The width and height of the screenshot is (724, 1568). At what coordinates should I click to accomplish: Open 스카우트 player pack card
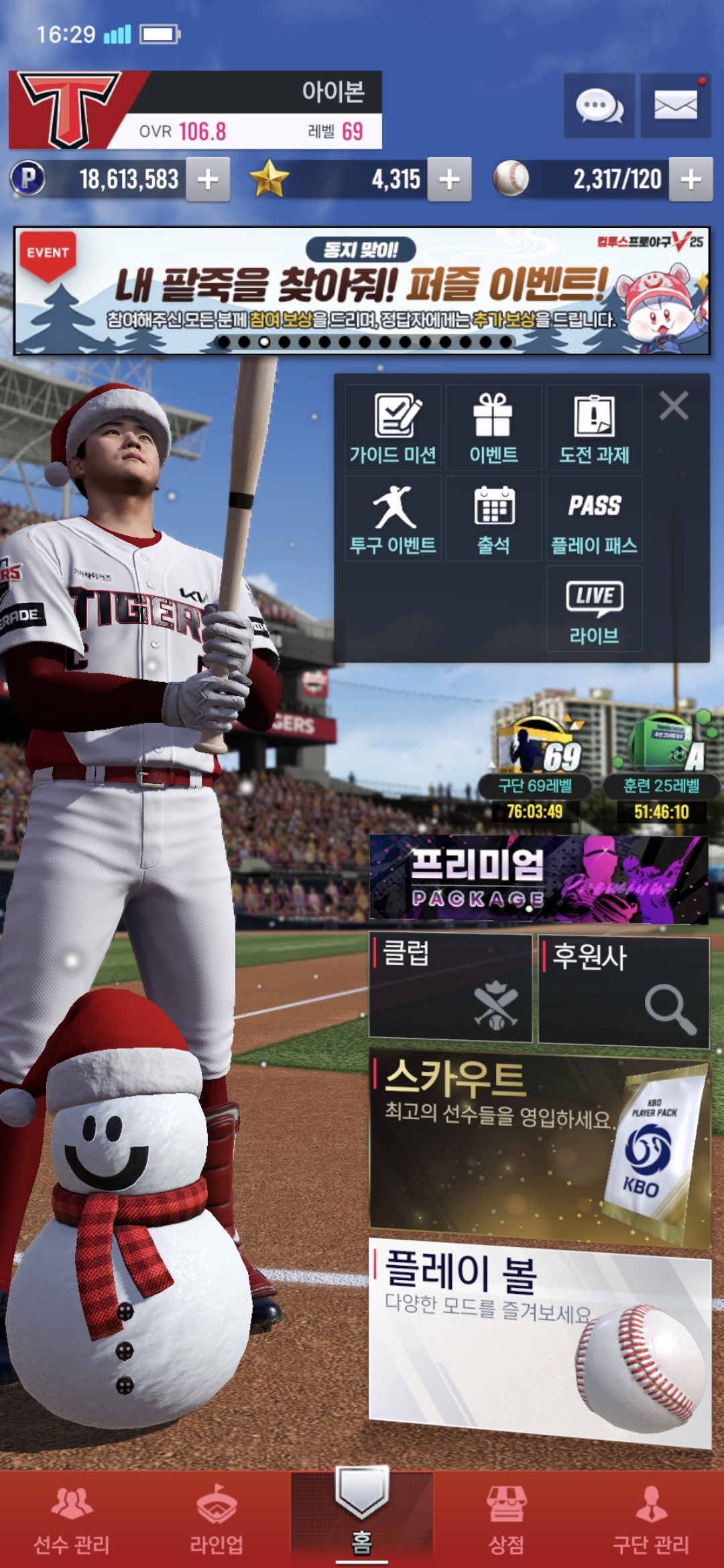pyautogui.click(x=539, y=1145)
